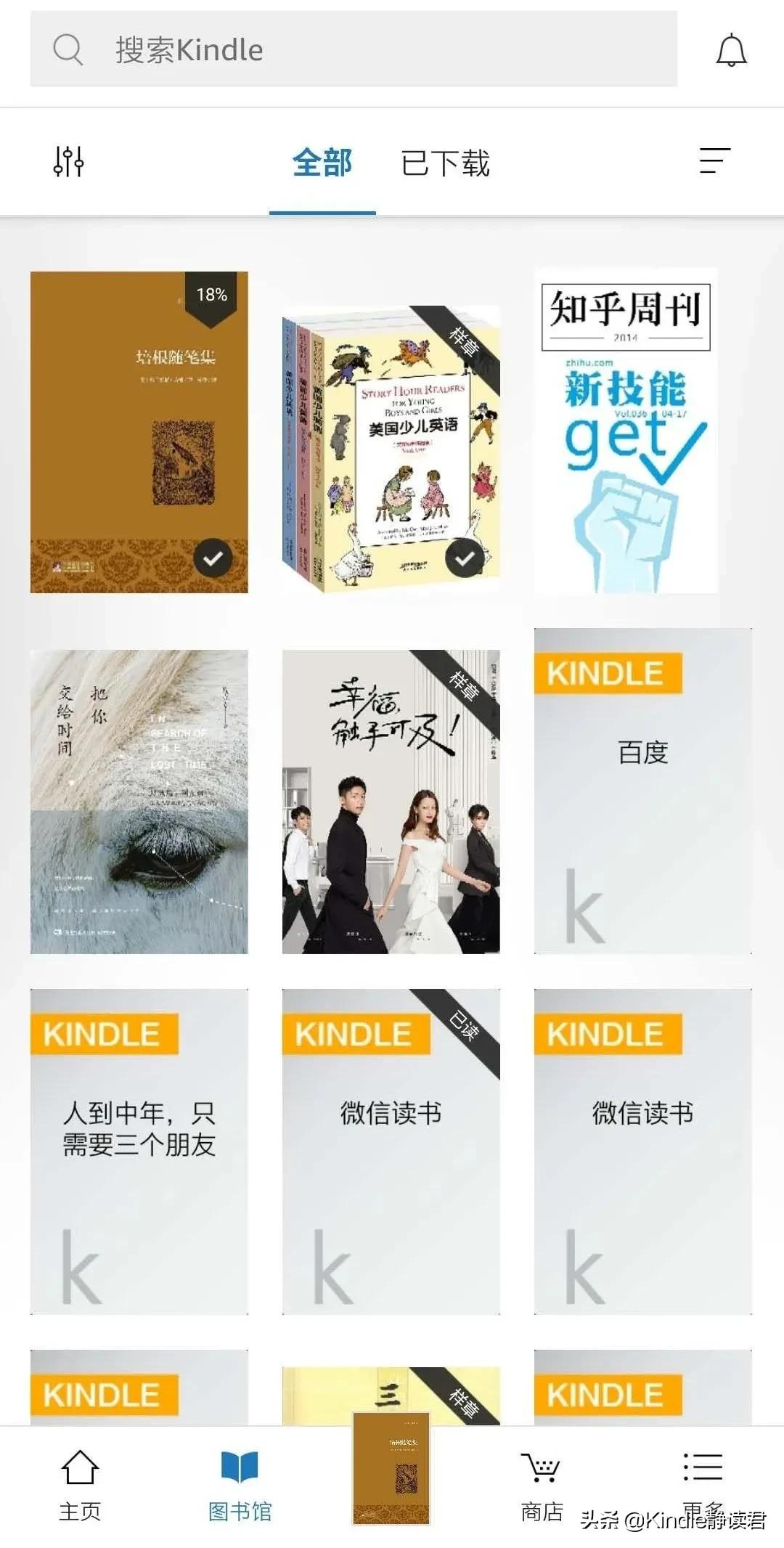Open 幸福触手可及 sample book
Screen dimensions: 784x1548
(392, 791)
